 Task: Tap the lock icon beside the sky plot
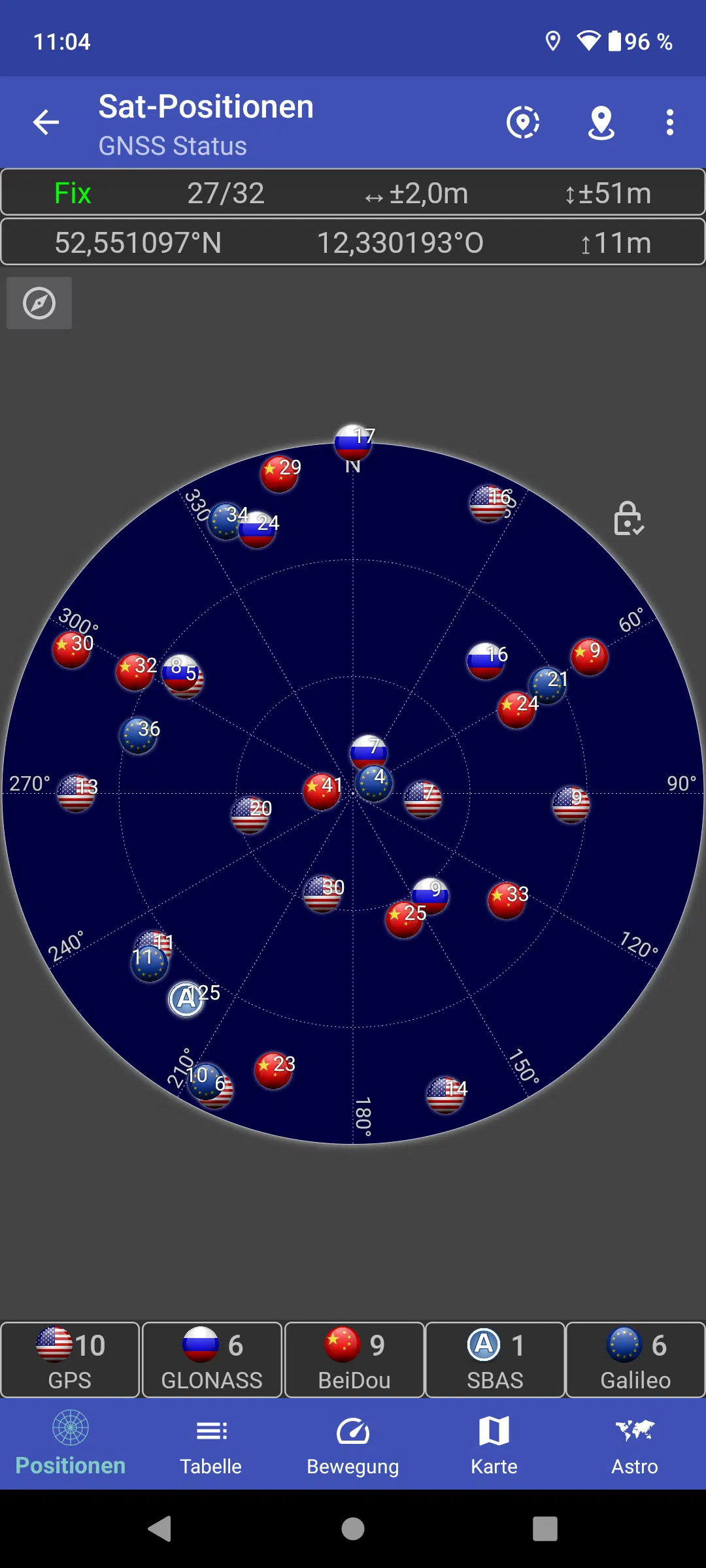[629, 519]
